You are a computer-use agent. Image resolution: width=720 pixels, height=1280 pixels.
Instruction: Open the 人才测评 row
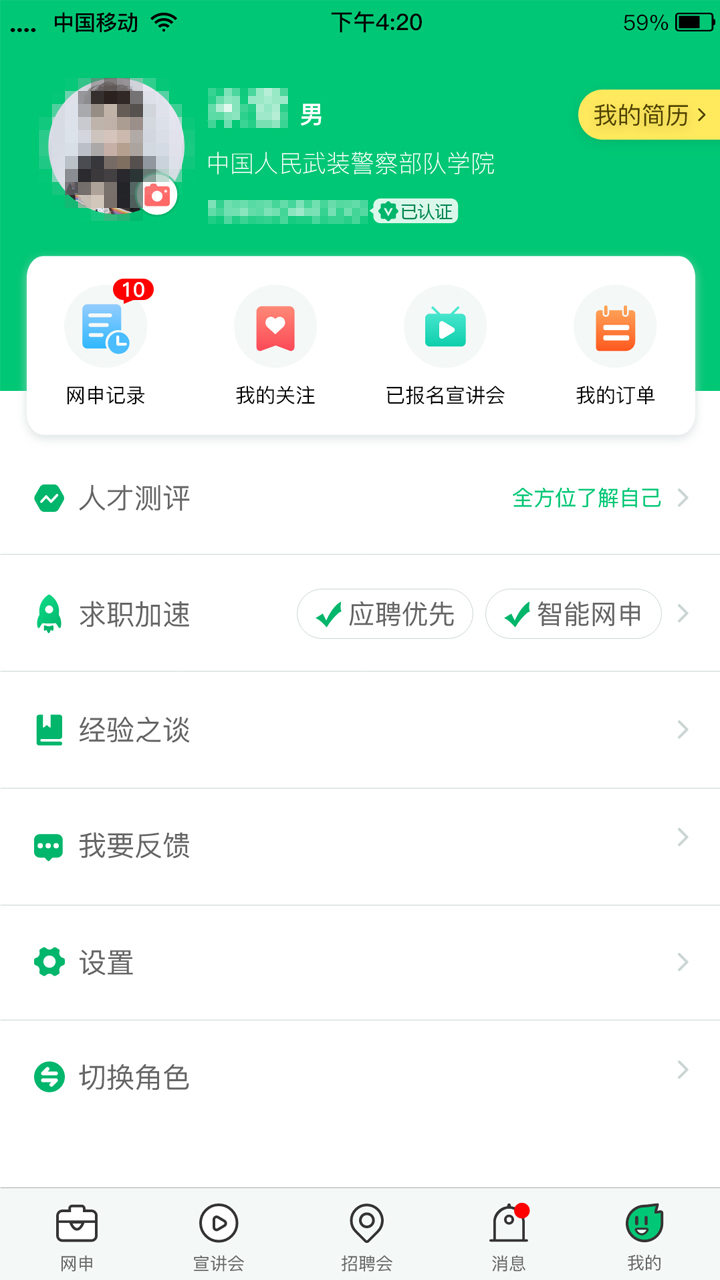360,498
